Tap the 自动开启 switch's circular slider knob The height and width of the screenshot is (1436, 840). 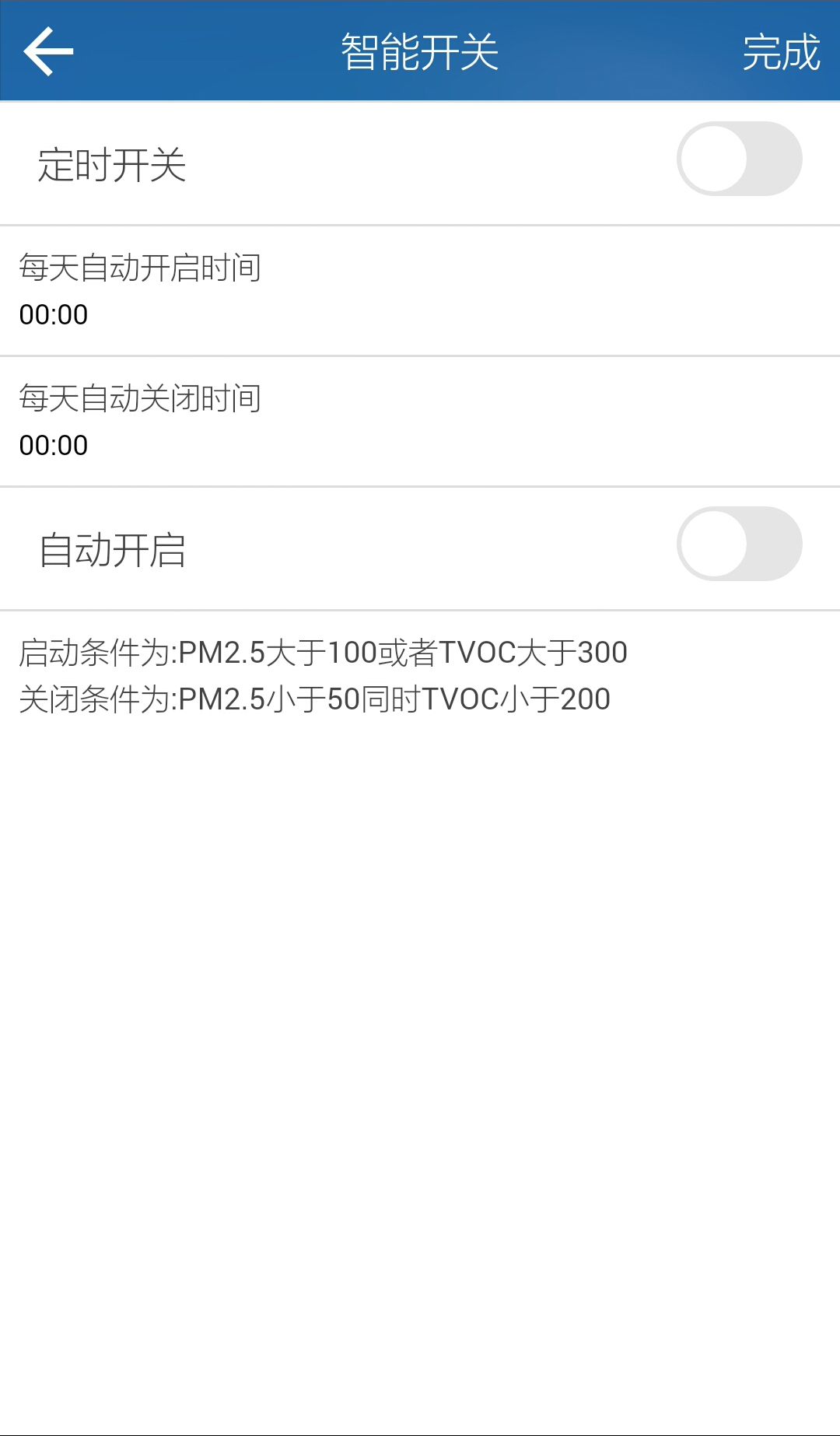click(712, 544)
